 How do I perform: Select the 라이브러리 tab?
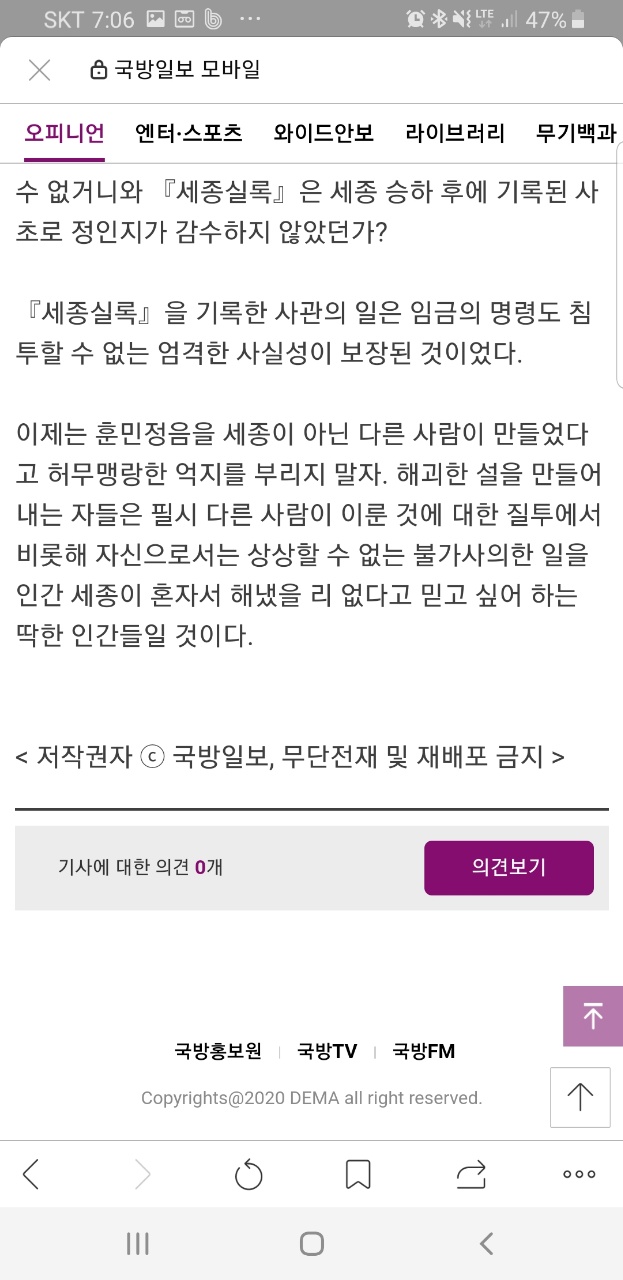pos(455,133)
